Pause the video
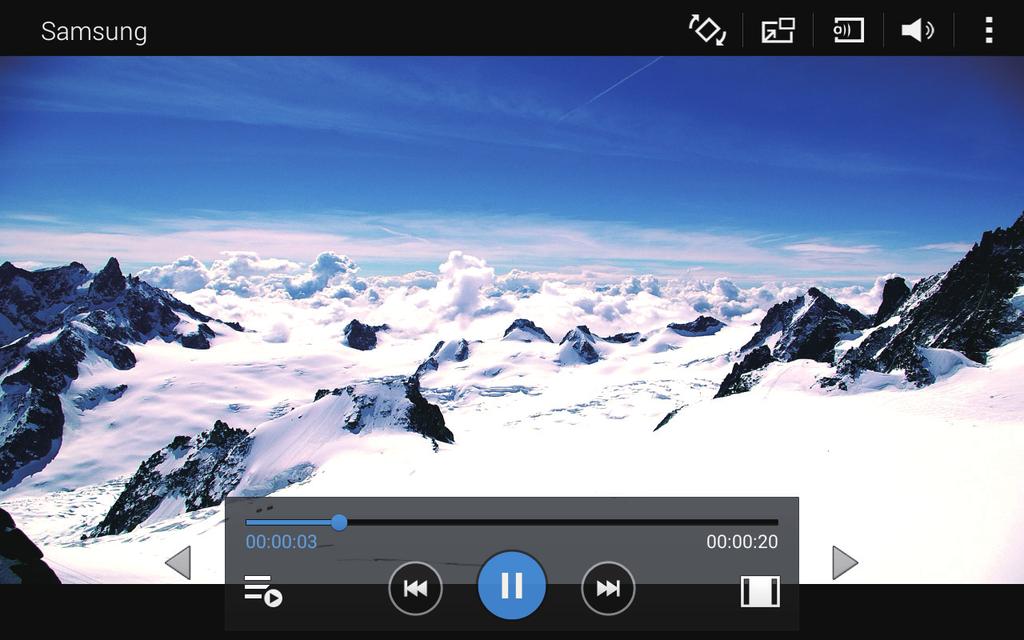The width and height of the screenshot is (1024, 640). (x=512, y=585)
